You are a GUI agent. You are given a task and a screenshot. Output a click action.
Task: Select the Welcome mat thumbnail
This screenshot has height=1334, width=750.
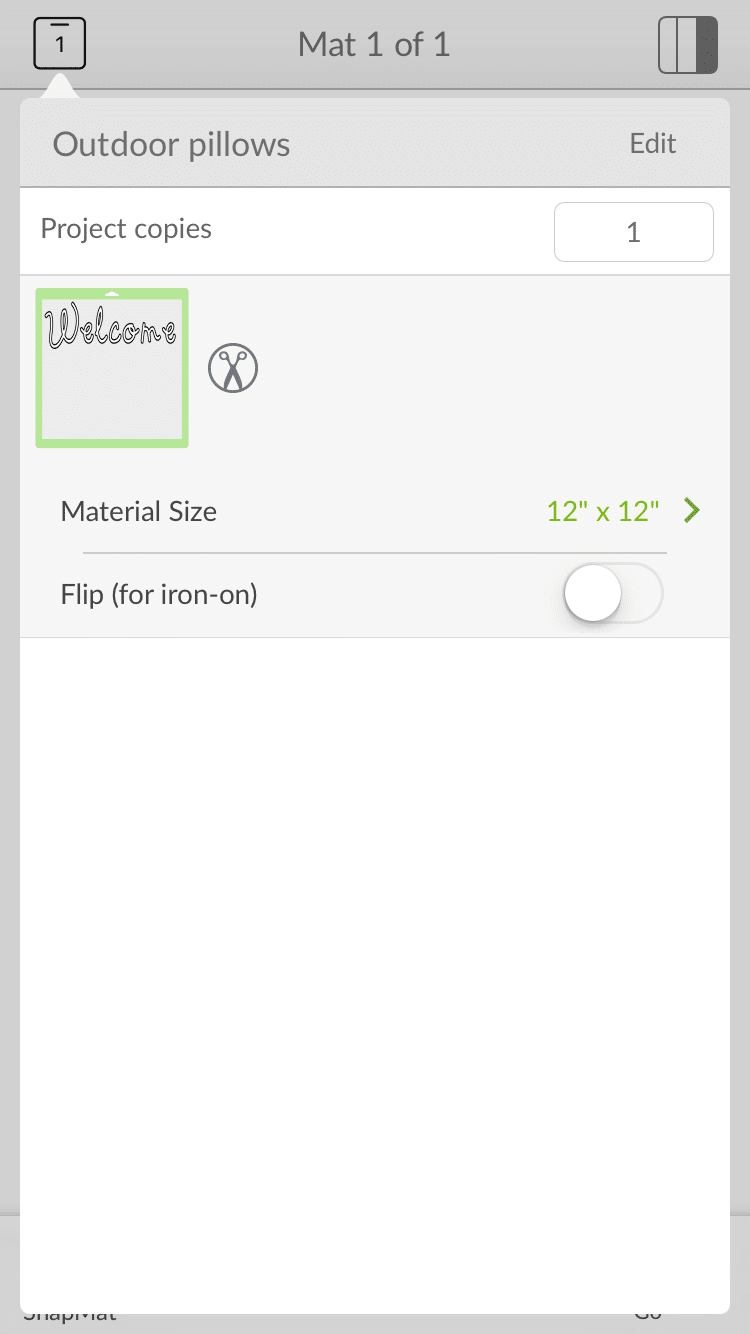click(x=112, y=368)
